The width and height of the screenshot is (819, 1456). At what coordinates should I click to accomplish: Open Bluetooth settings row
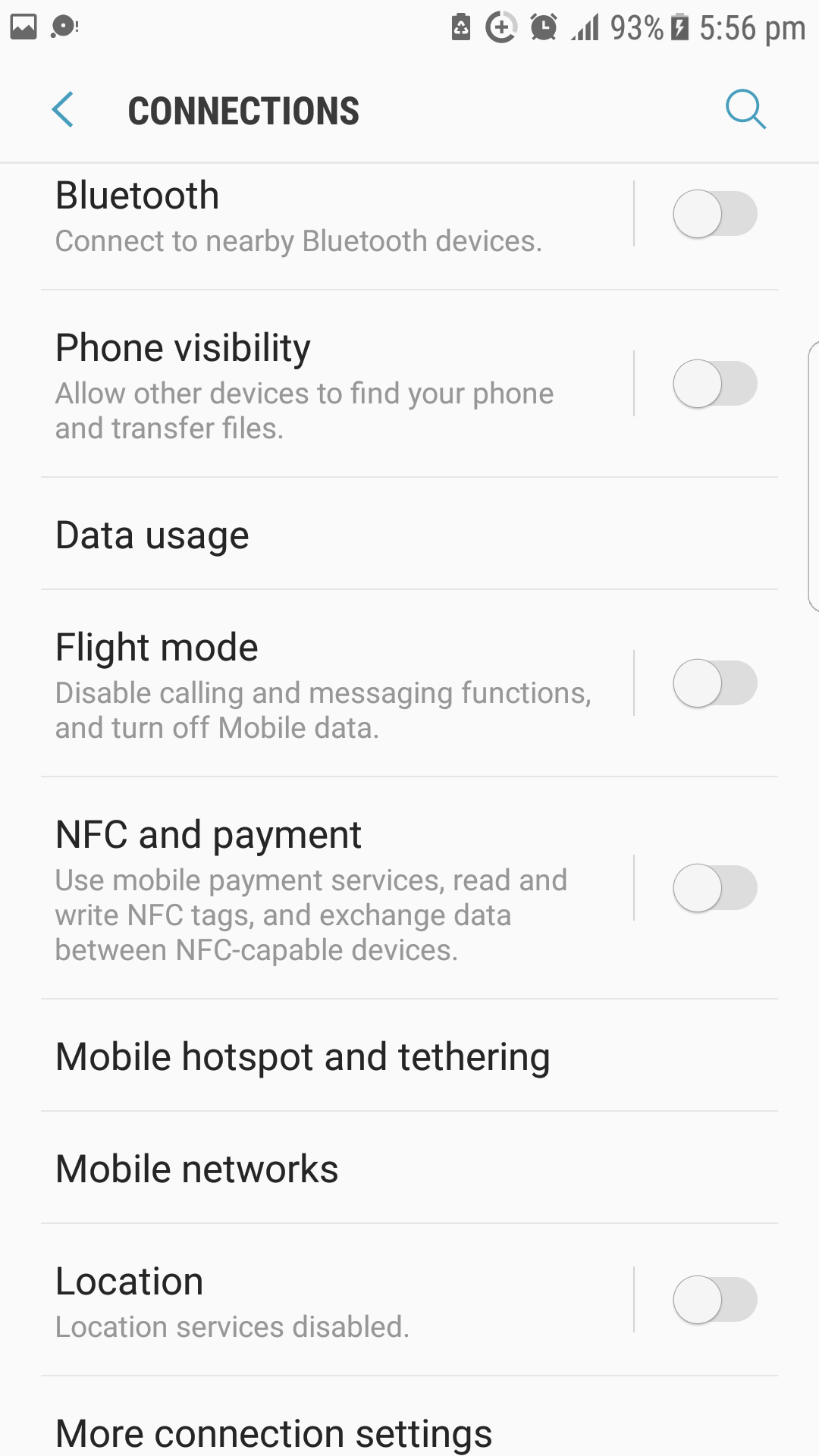(337, 218)
